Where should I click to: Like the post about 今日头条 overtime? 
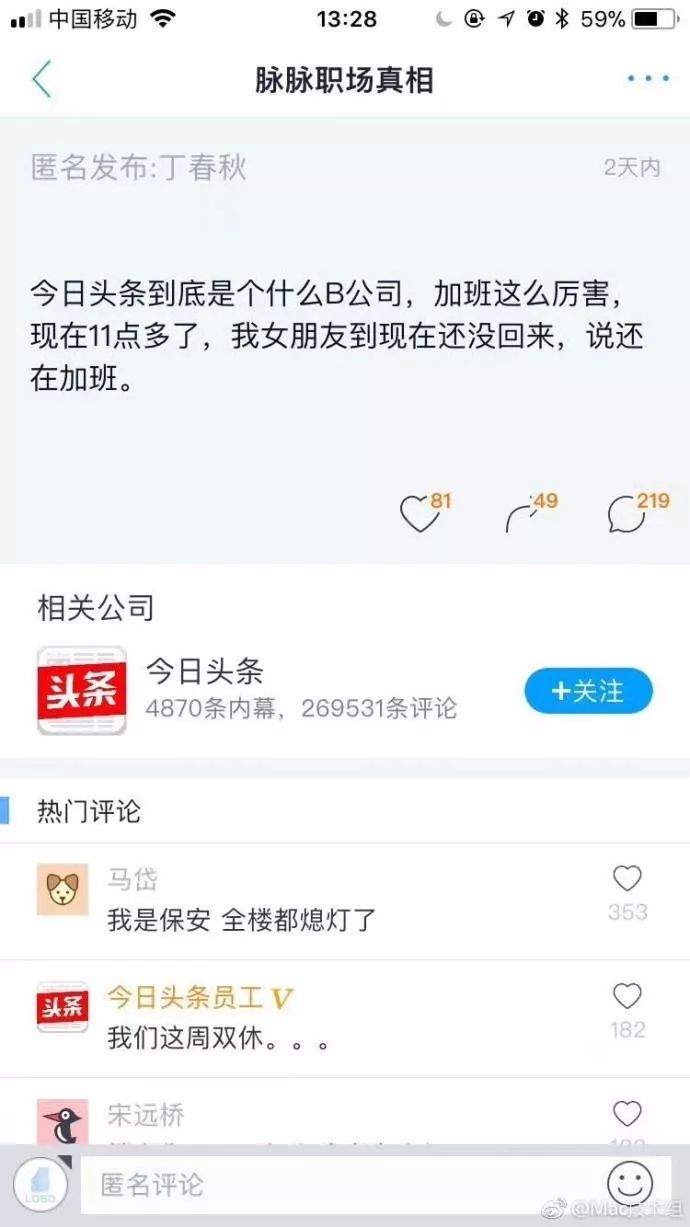[x=419, y=513]
